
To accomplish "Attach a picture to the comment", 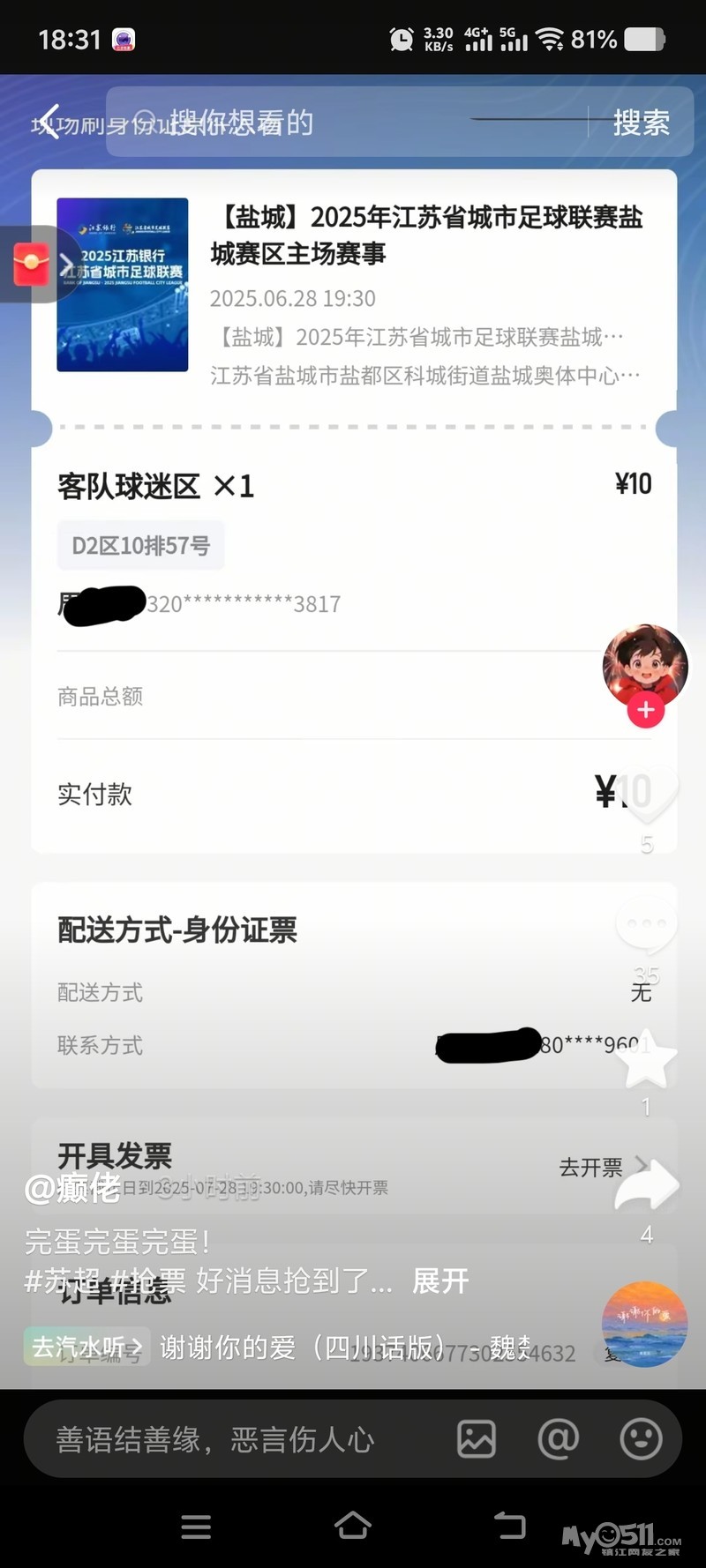I will tap(477, 1439).
